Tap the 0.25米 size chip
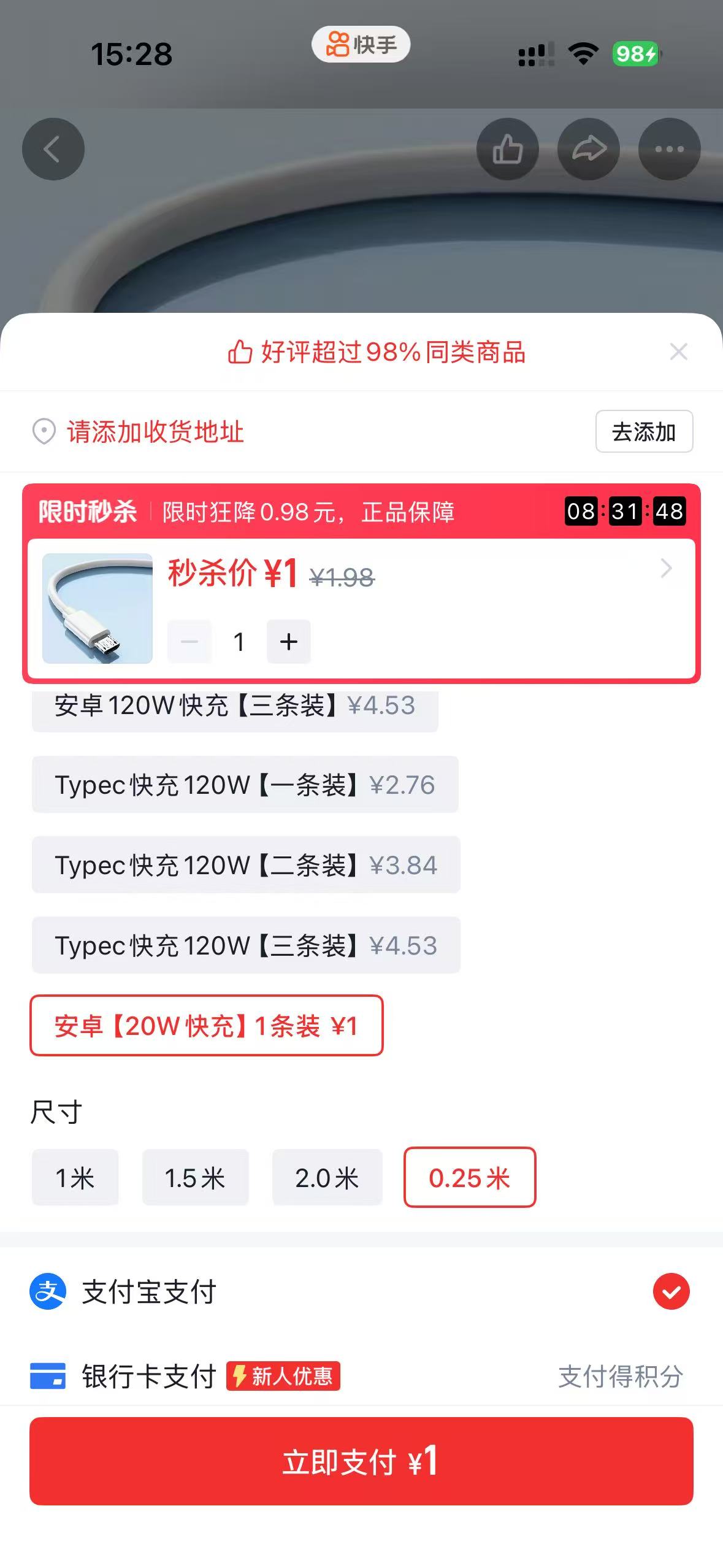Viewport: 723px width, 1568px height. point(470,1178)
